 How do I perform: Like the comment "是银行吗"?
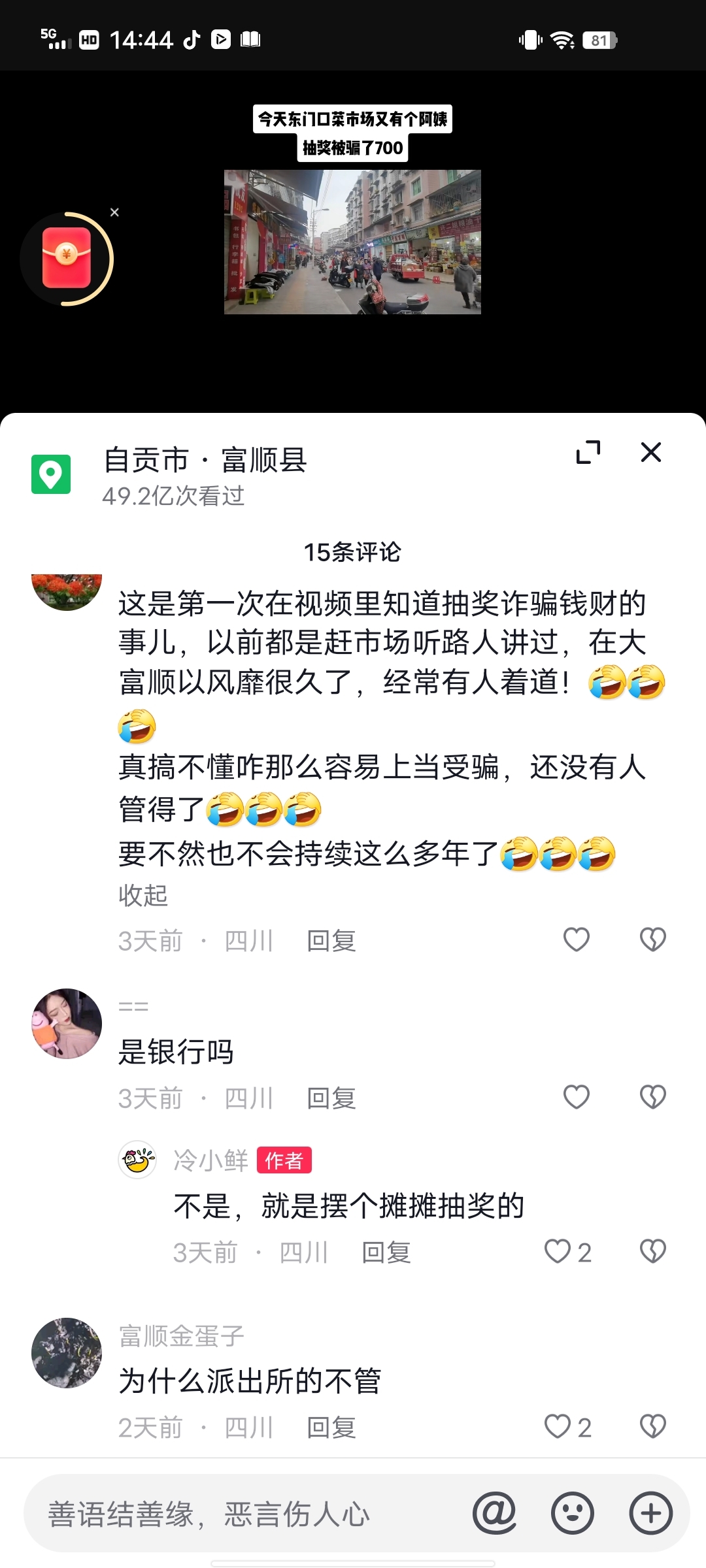tap(576, 1097)
